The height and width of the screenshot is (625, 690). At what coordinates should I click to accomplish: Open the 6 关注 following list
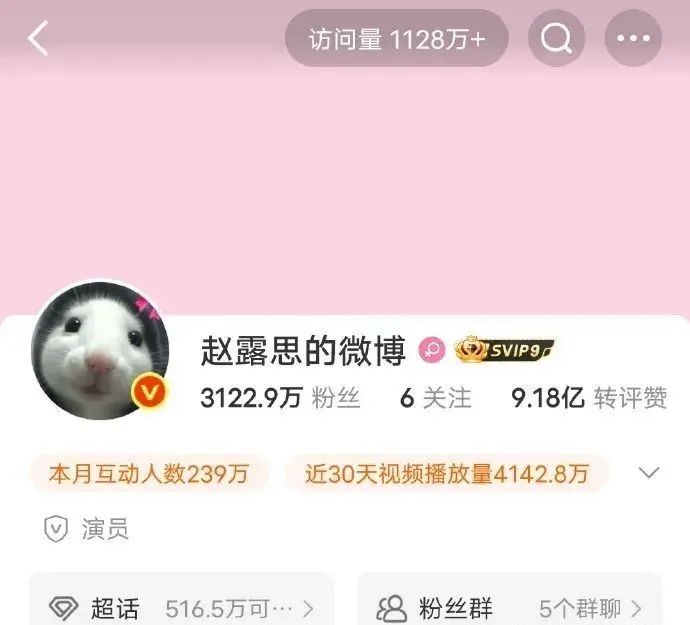pyautogui.click(x=435, y=398)
